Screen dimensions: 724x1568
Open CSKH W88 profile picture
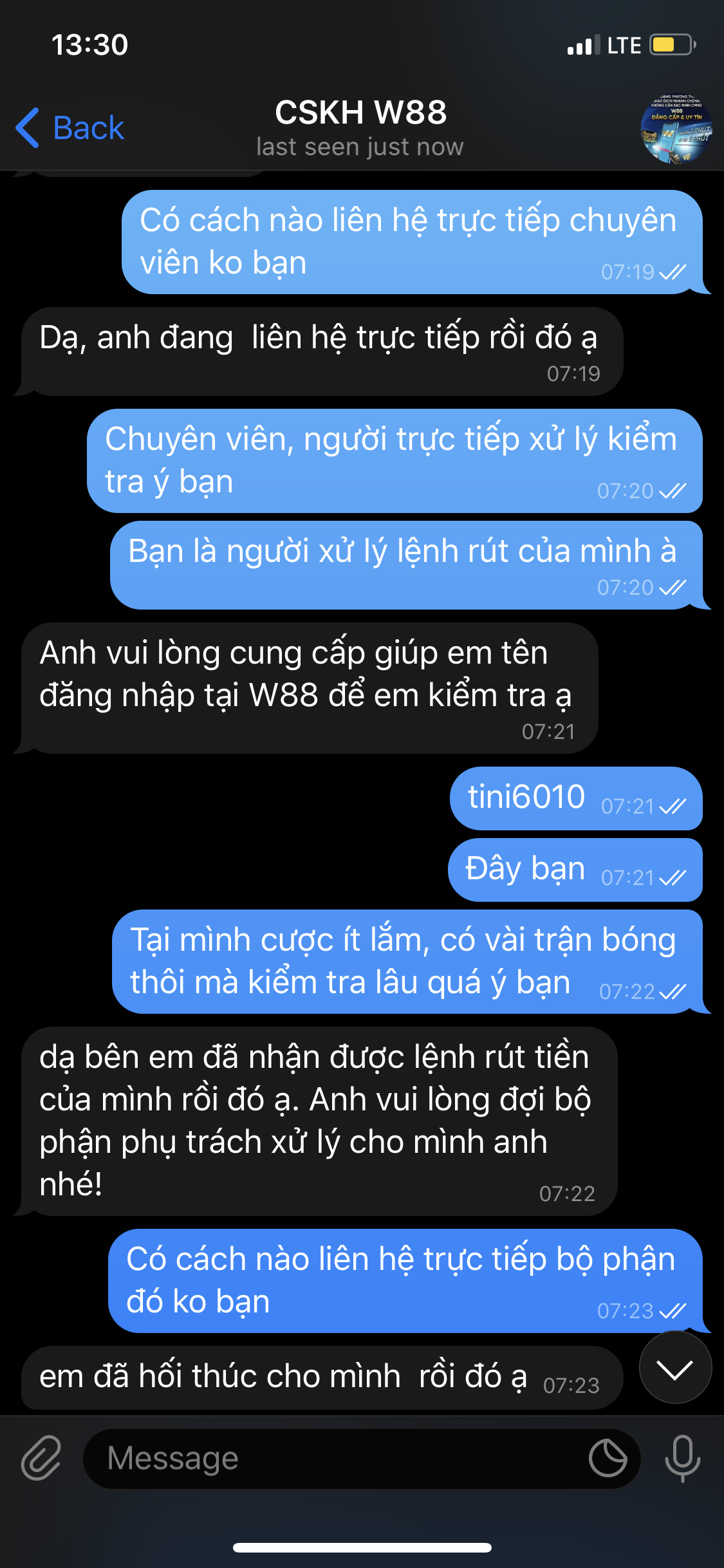676,129
